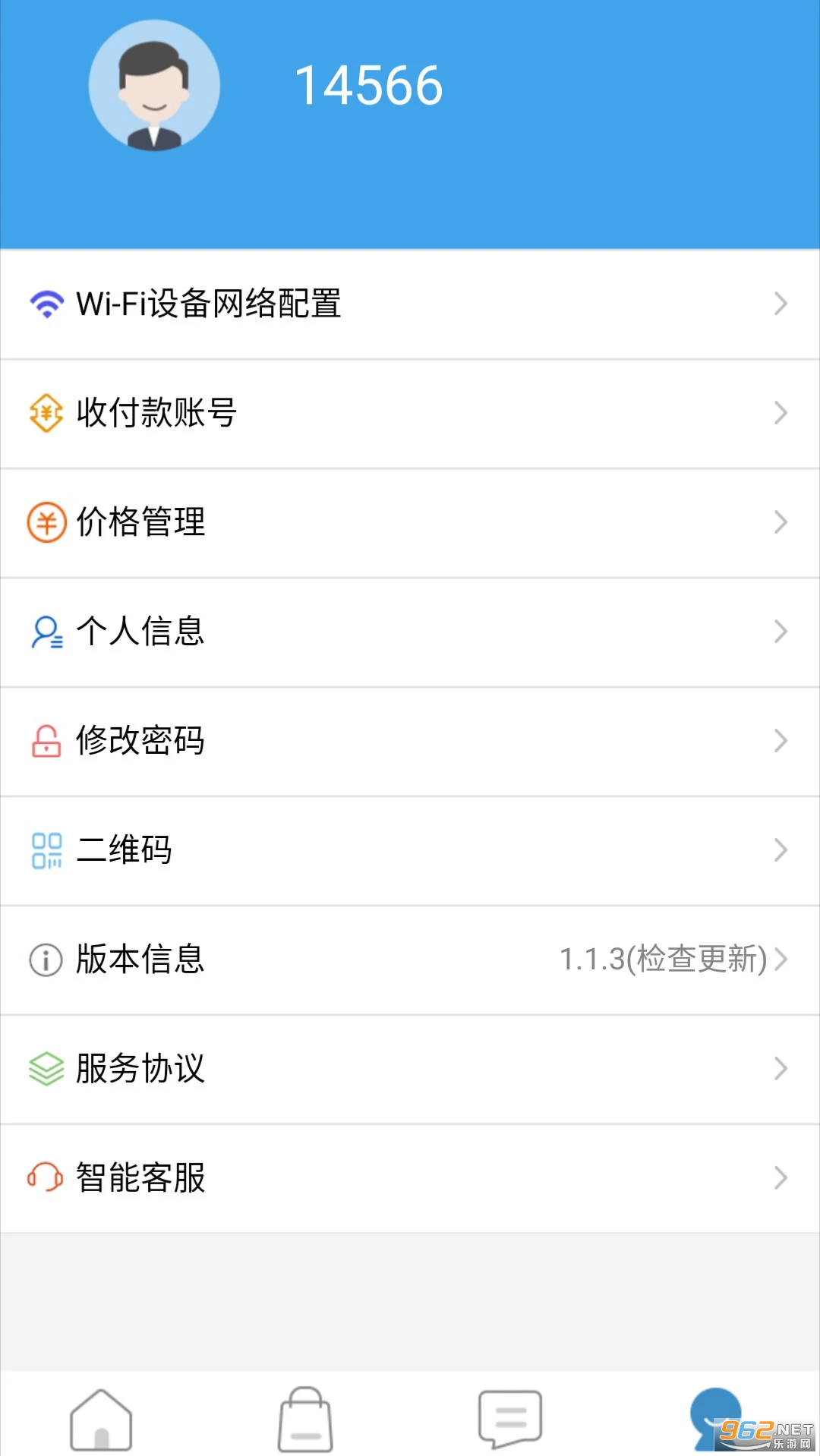Click the green service agreement layers icon
Image resolution: width=820 pixels, height=1456 pixels.
[x=46, y=1068]
